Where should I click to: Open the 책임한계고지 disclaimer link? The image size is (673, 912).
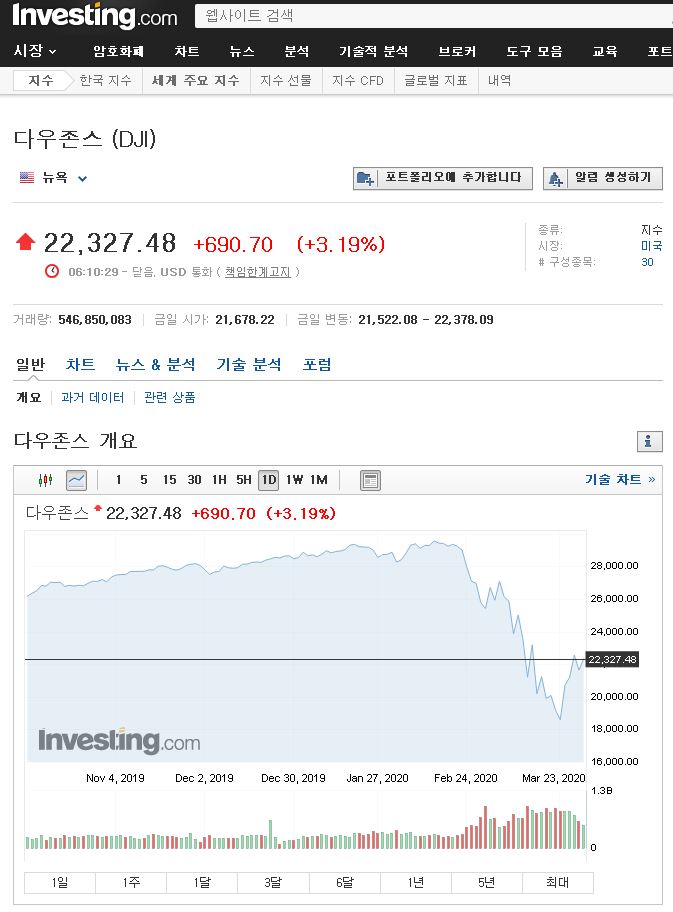[x=258, y=272]
